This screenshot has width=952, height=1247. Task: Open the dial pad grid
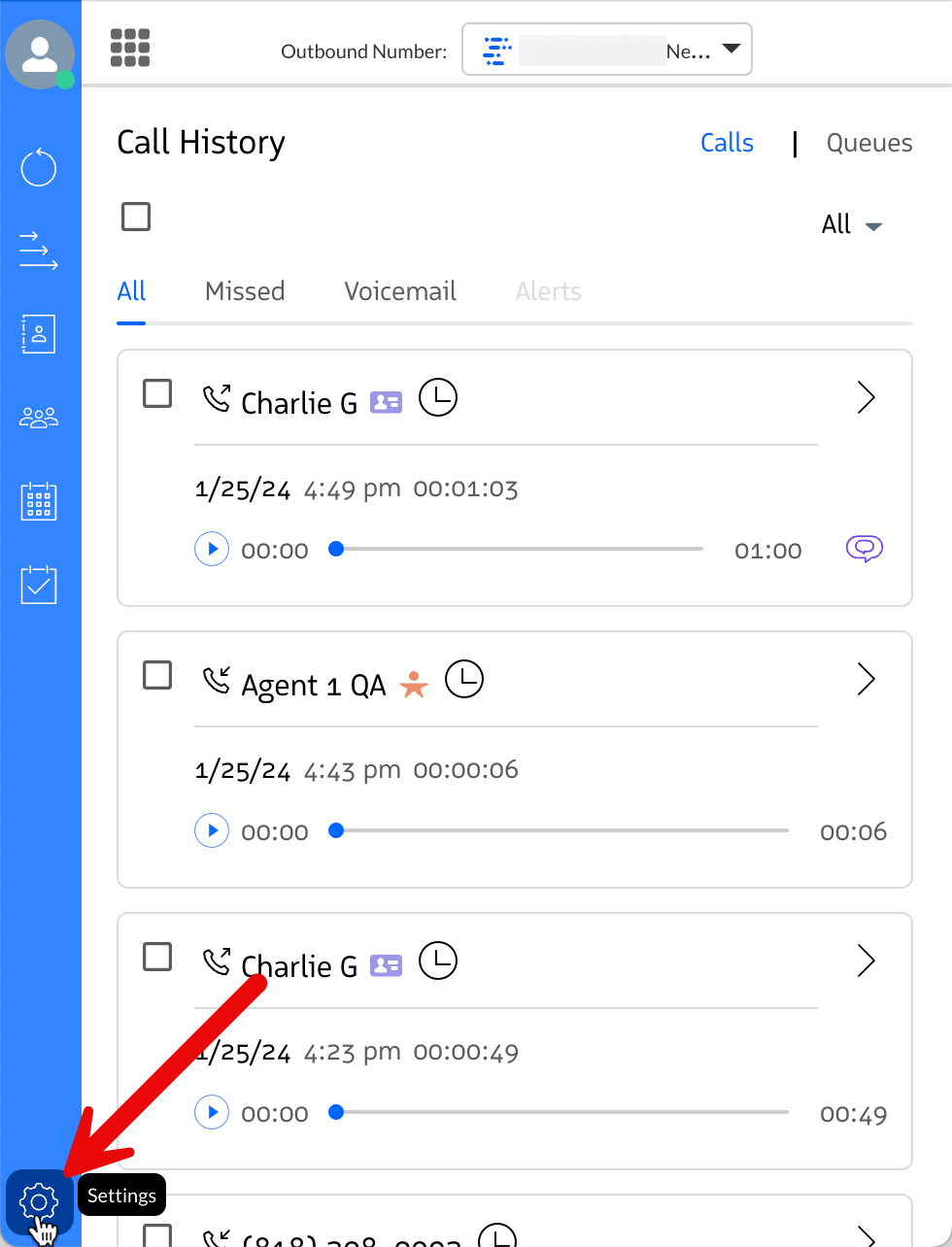130,48
